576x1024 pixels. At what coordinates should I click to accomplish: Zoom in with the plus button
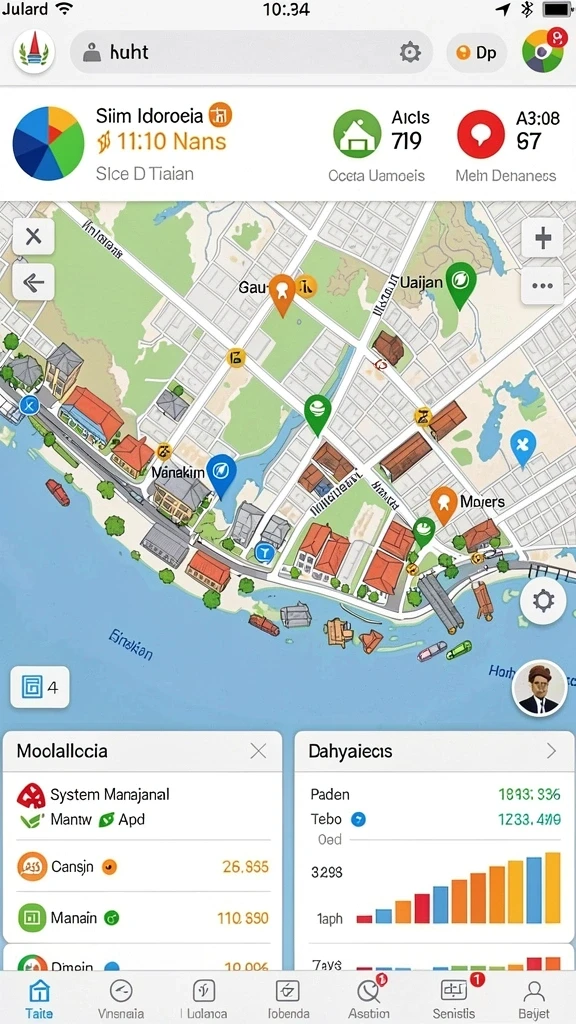coord(543,238)
